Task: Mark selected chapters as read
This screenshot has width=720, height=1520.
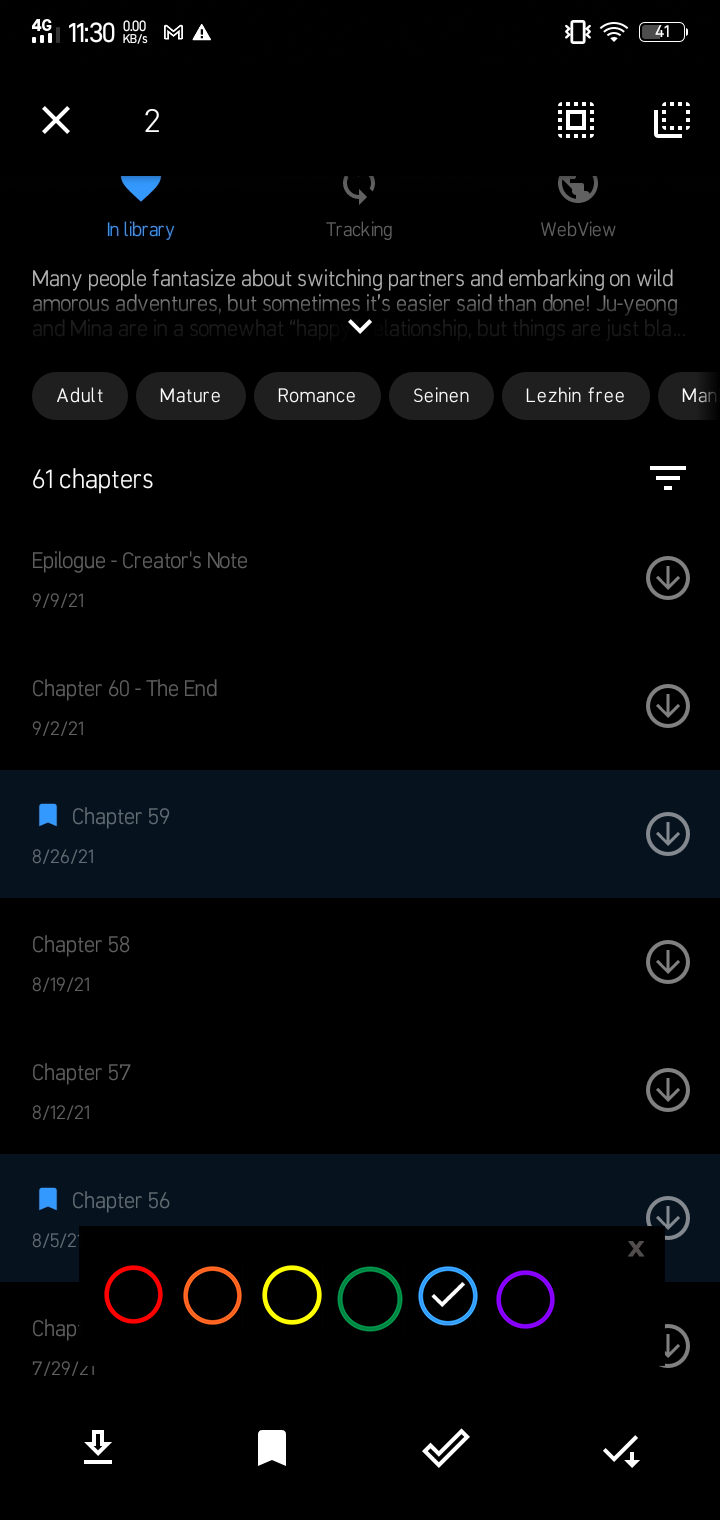Action: [x=446, y=1447]
